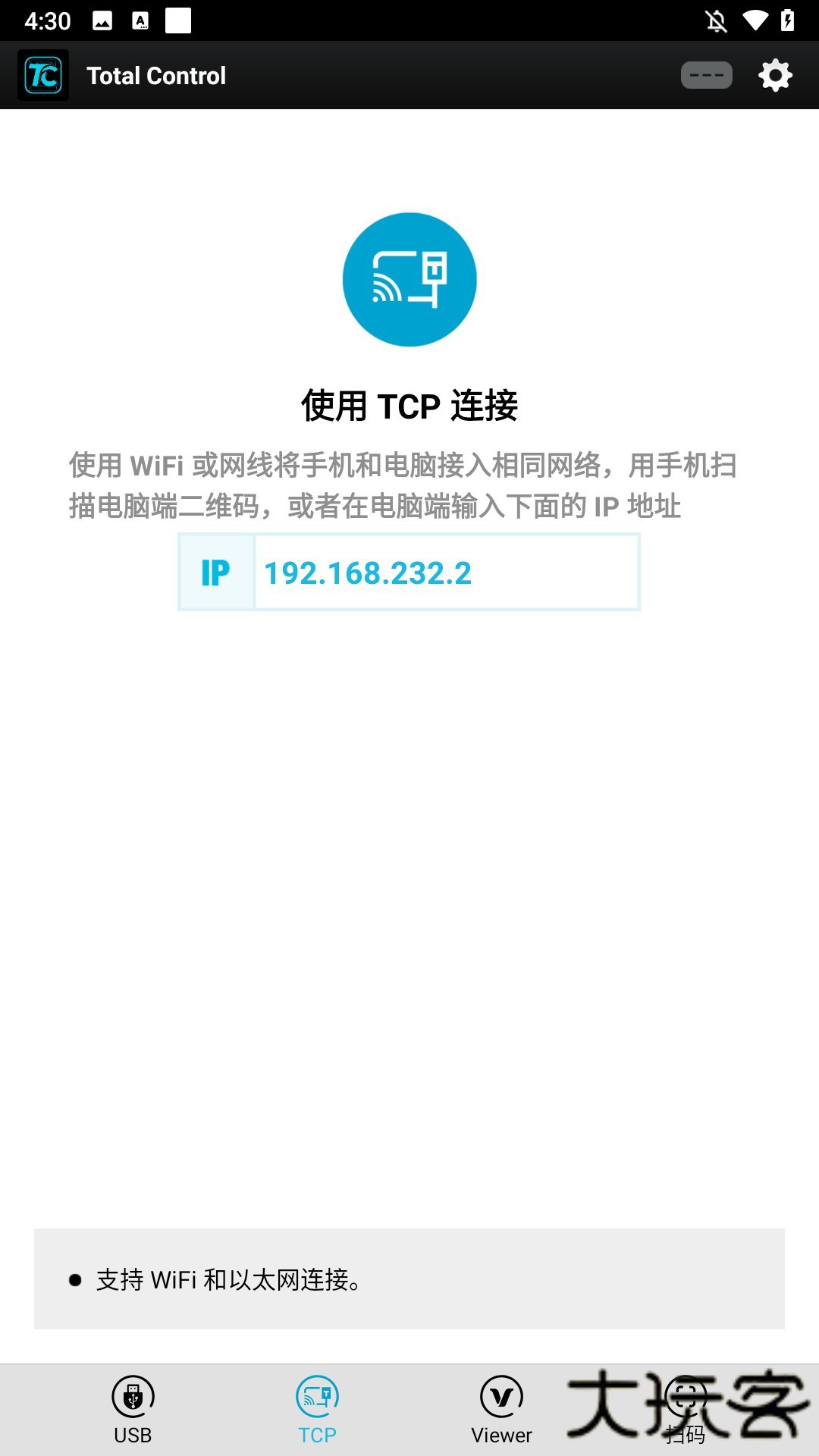Select the TCP tab
This screenshot has width=819, height=1456.
coord(317,1410)
